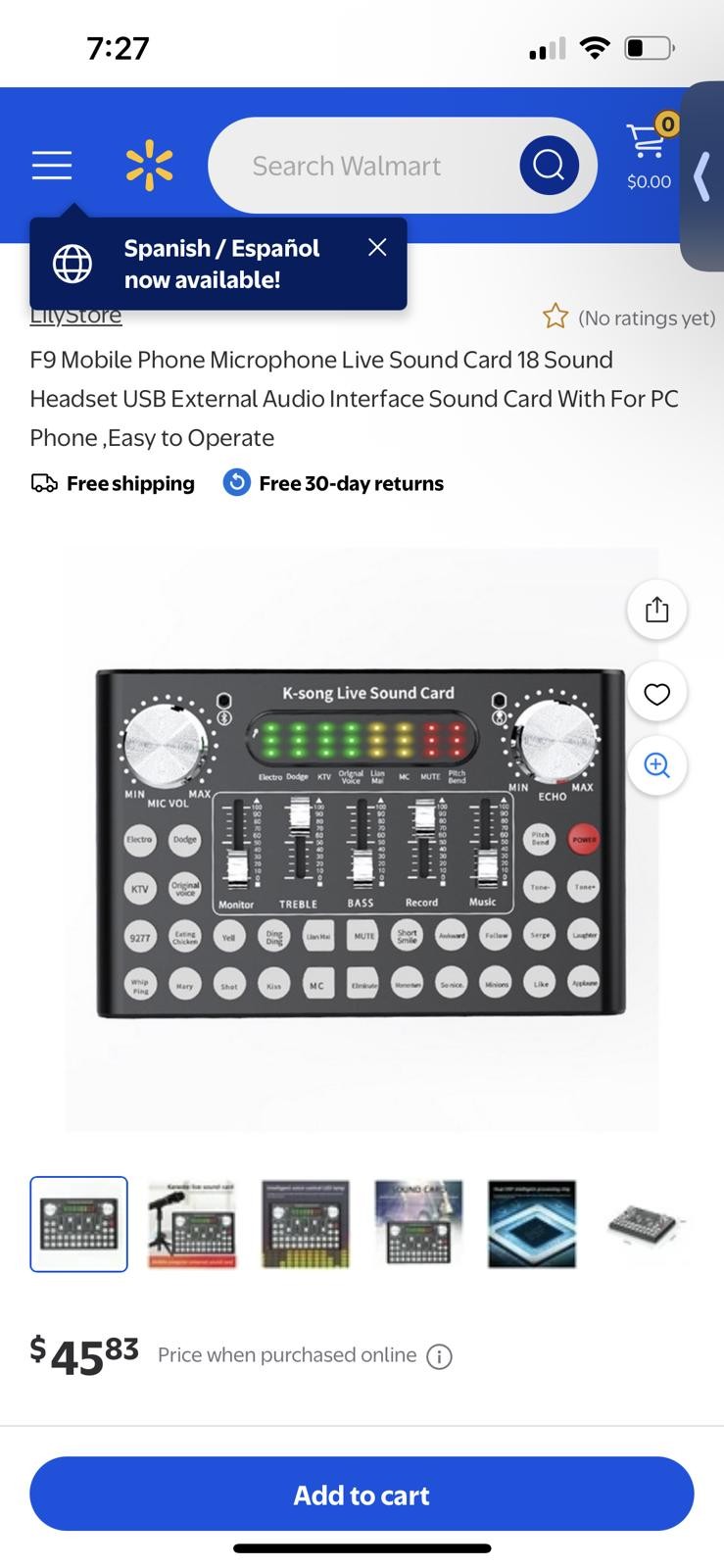Tap the Search Walmart field
Viewport: 724px width, 1568px height.
(x=362, y=166)
